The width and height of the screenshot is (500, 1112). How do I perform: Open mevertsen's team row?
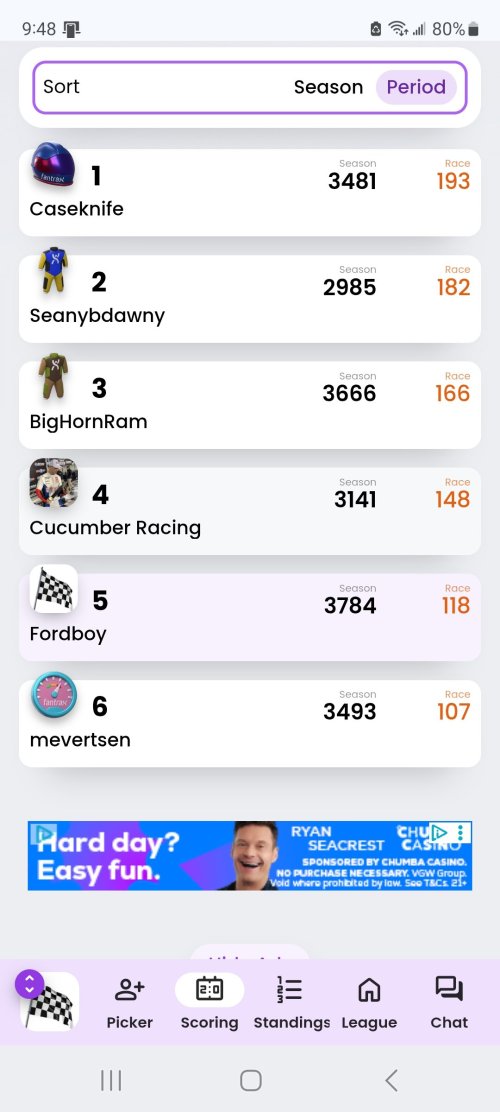pos(250,723)
